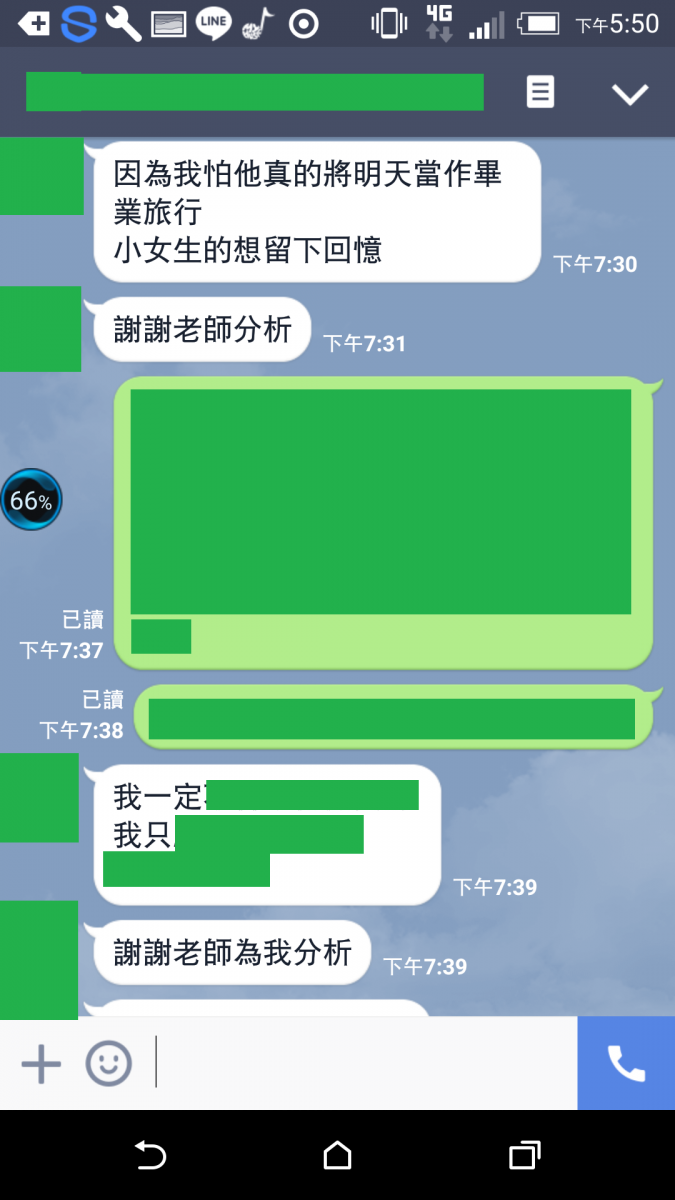Tap the floating 66% battery bubble
675x1200 pixels.
pyautogui.click(x=31, y=500)
